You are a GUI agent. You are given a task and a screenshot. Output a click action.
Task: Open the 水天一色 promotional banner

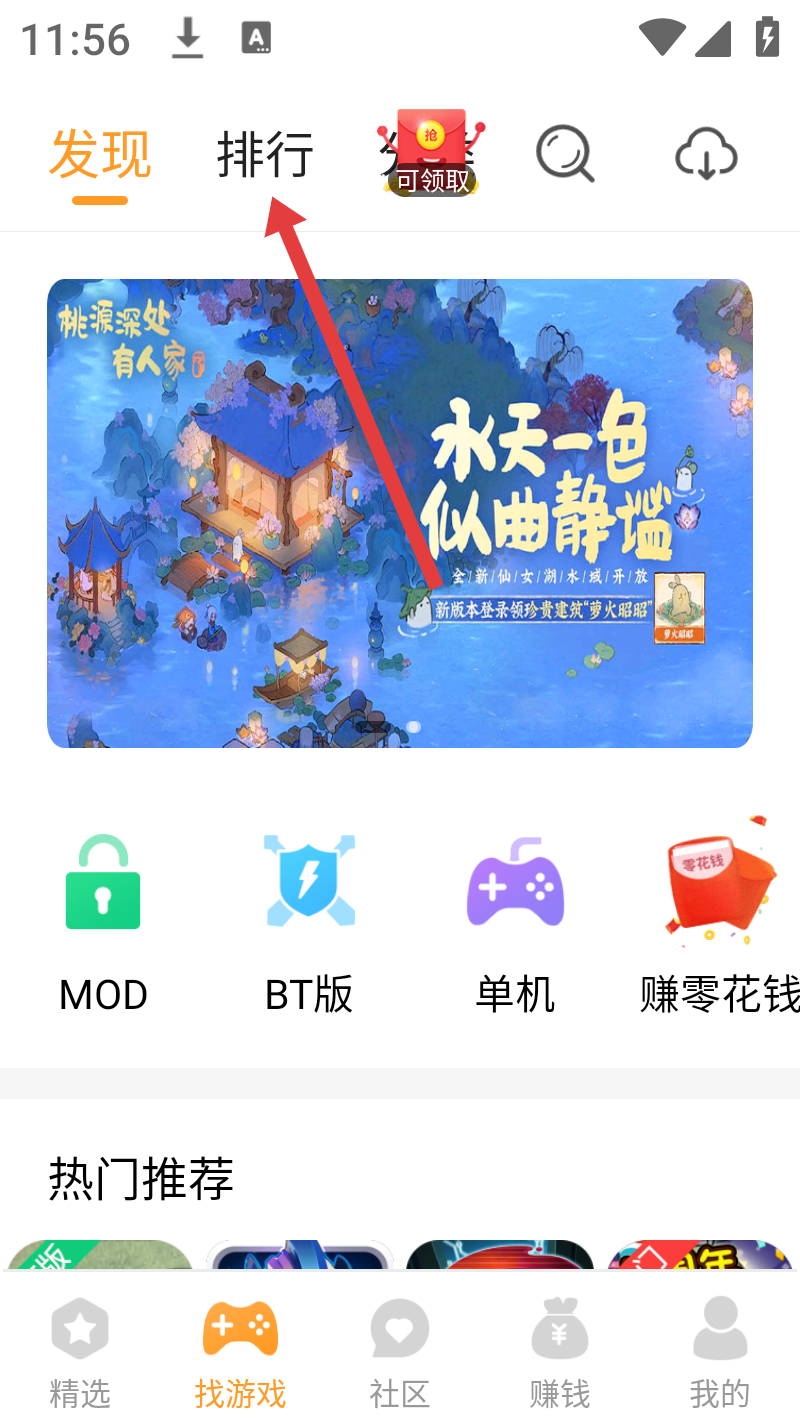400,513
